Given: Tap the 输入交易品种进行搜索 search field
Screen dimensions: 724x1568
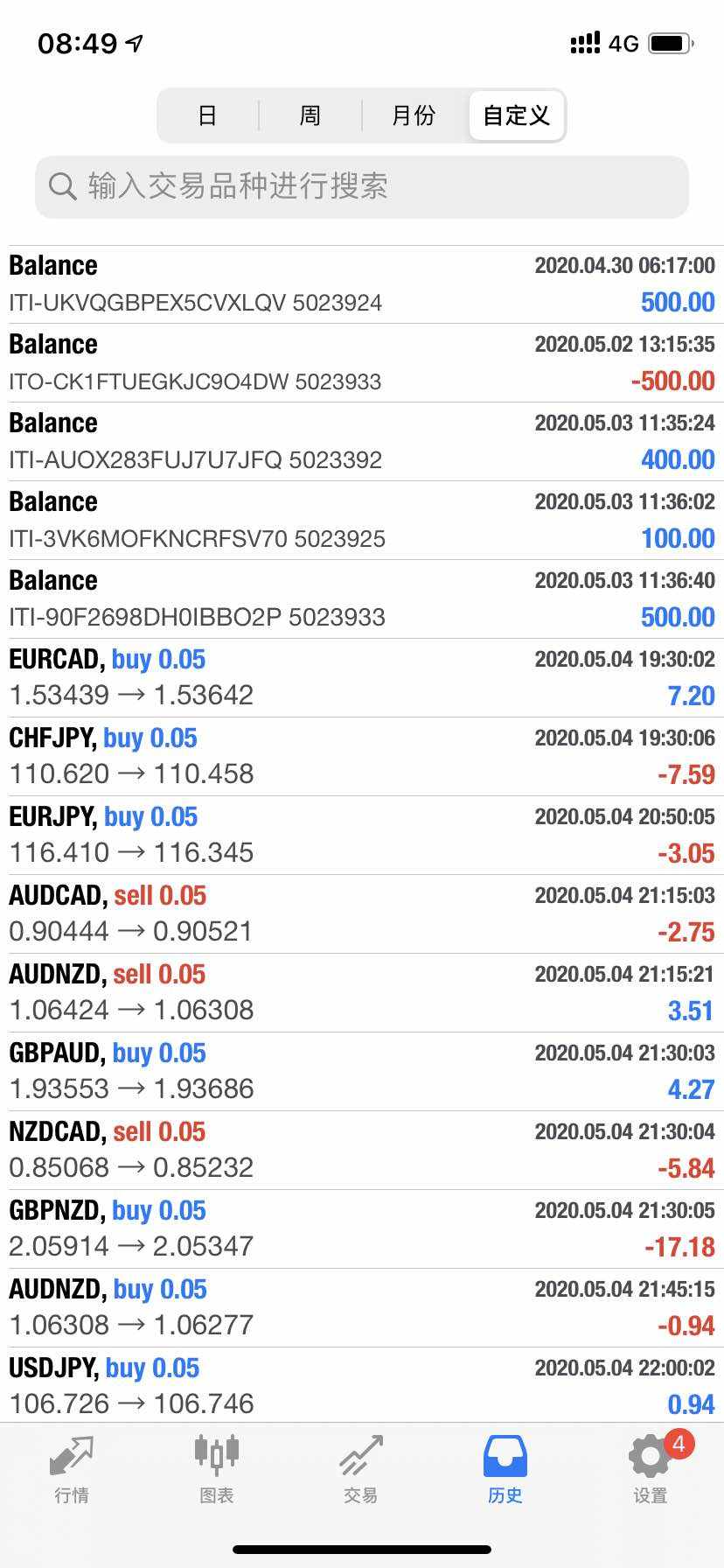Looking at the screenshot, I should click(362, 186).
